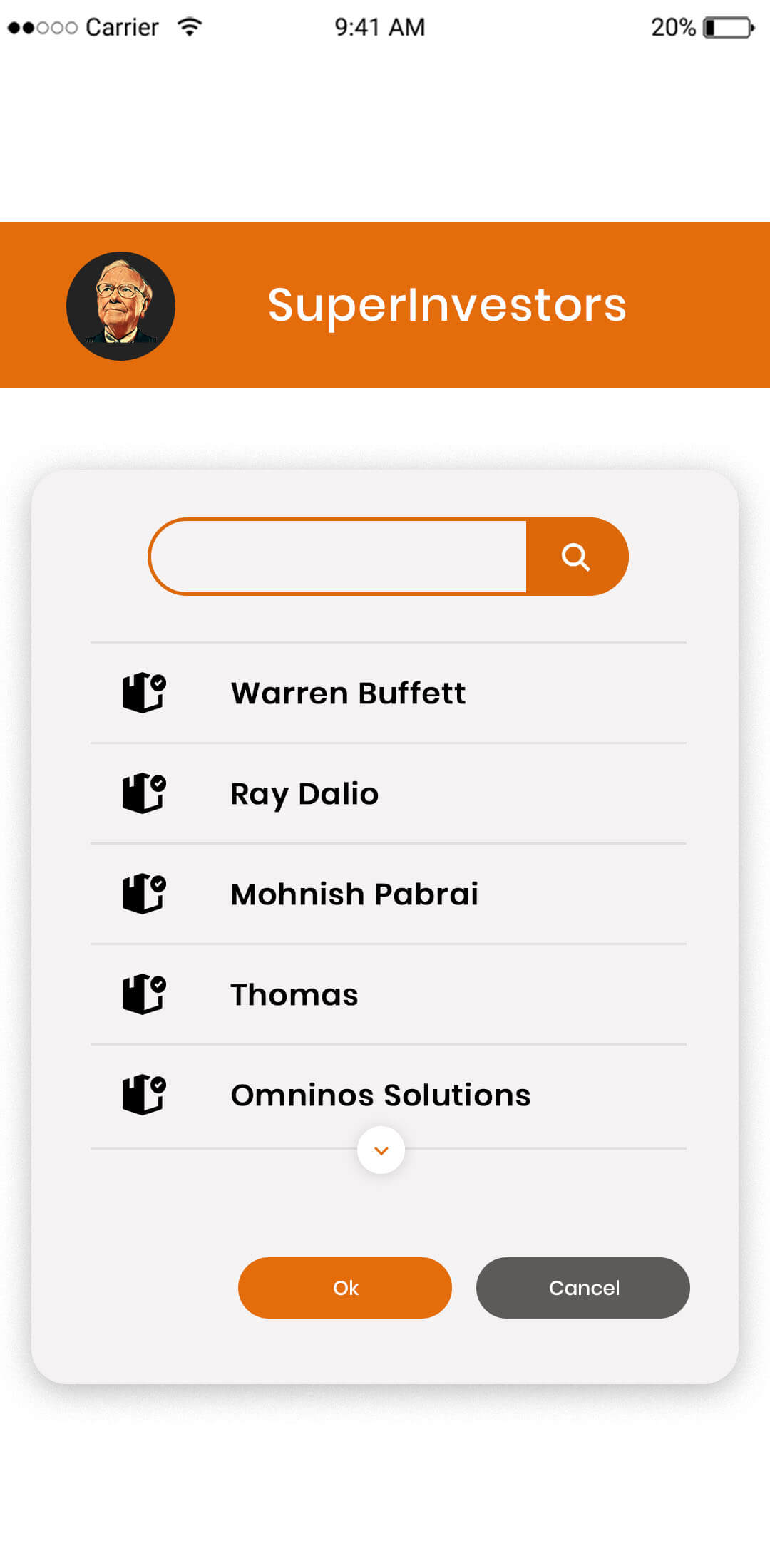
Task: Confirm selection with the Ok button
Action: click(x=345, y=1288)
